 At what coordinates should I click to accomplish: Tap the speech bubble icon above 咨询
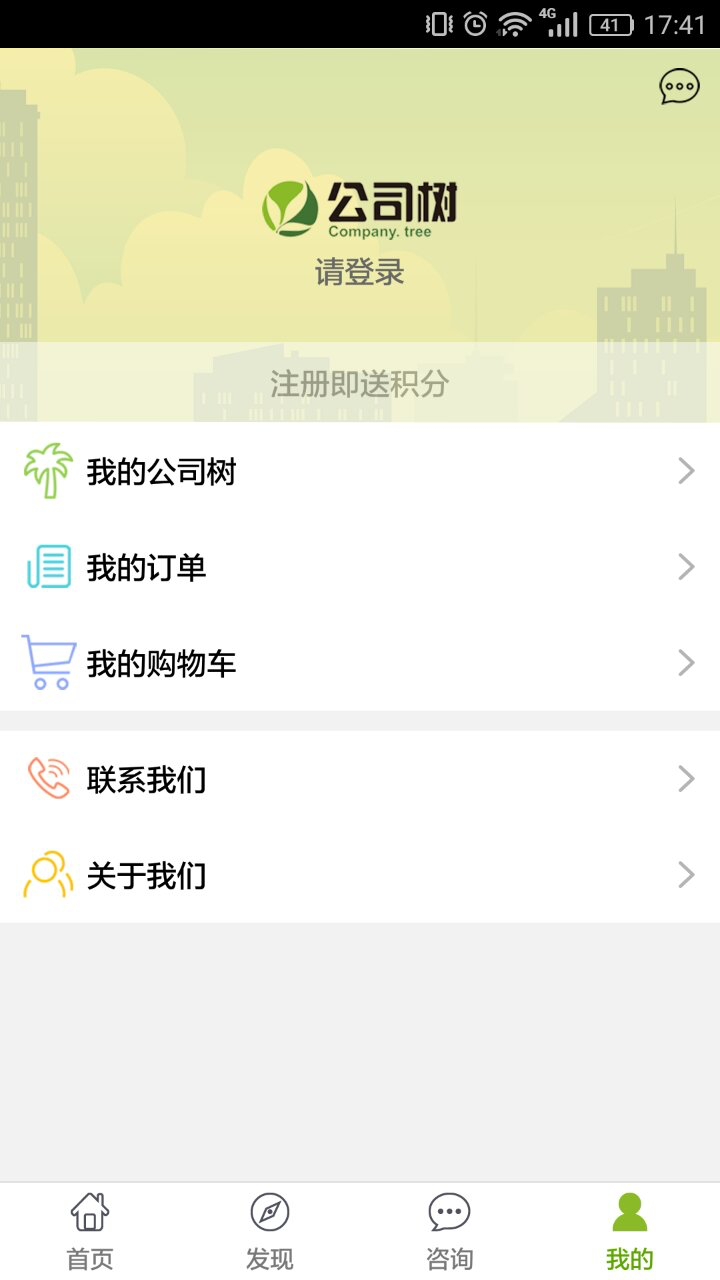[450, 1213]
